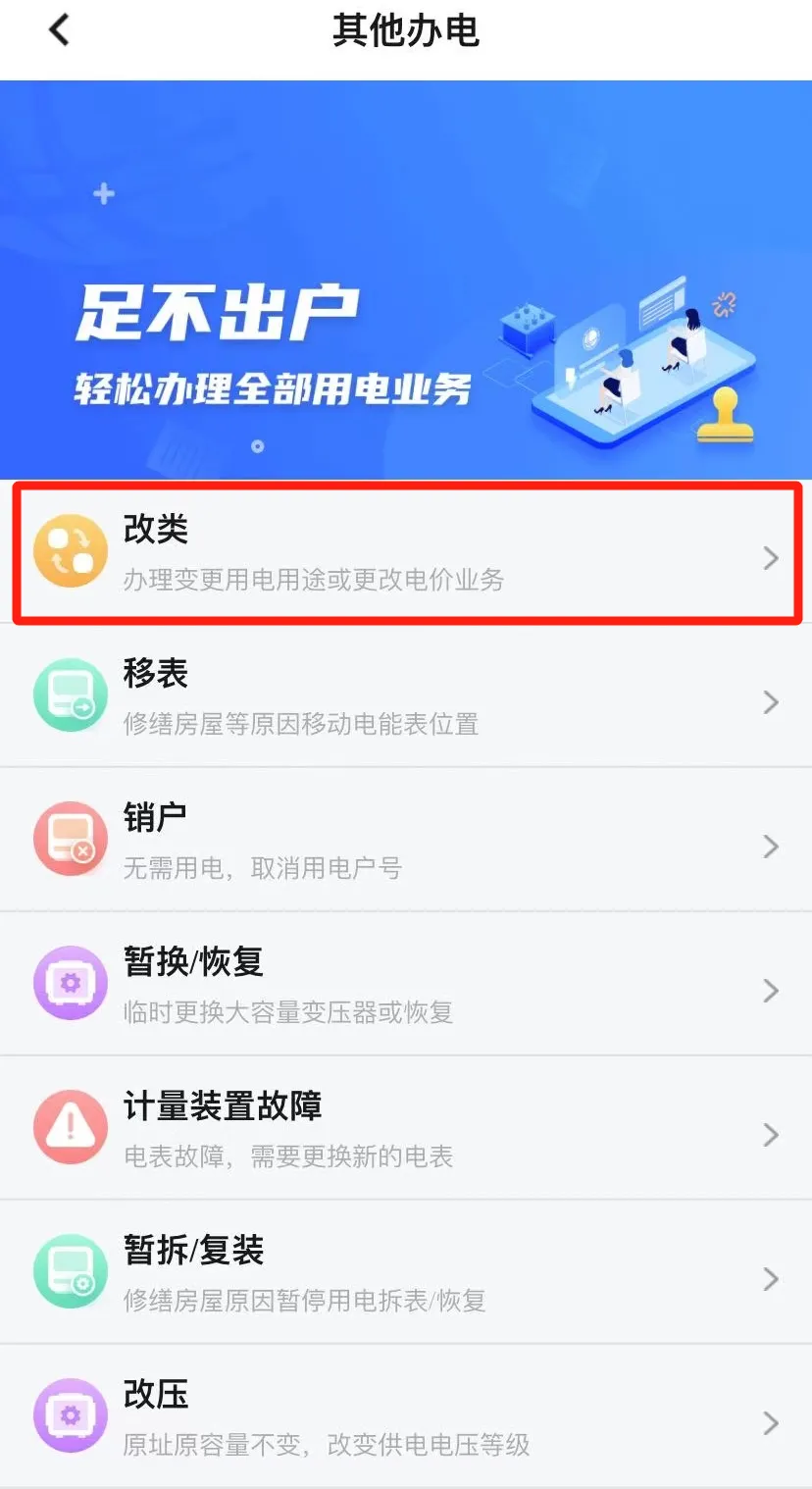812x1489 pixels.
Task: Expand the 销户 entry via its chevron
Action: pyautogui.click(x=771, y=846)
